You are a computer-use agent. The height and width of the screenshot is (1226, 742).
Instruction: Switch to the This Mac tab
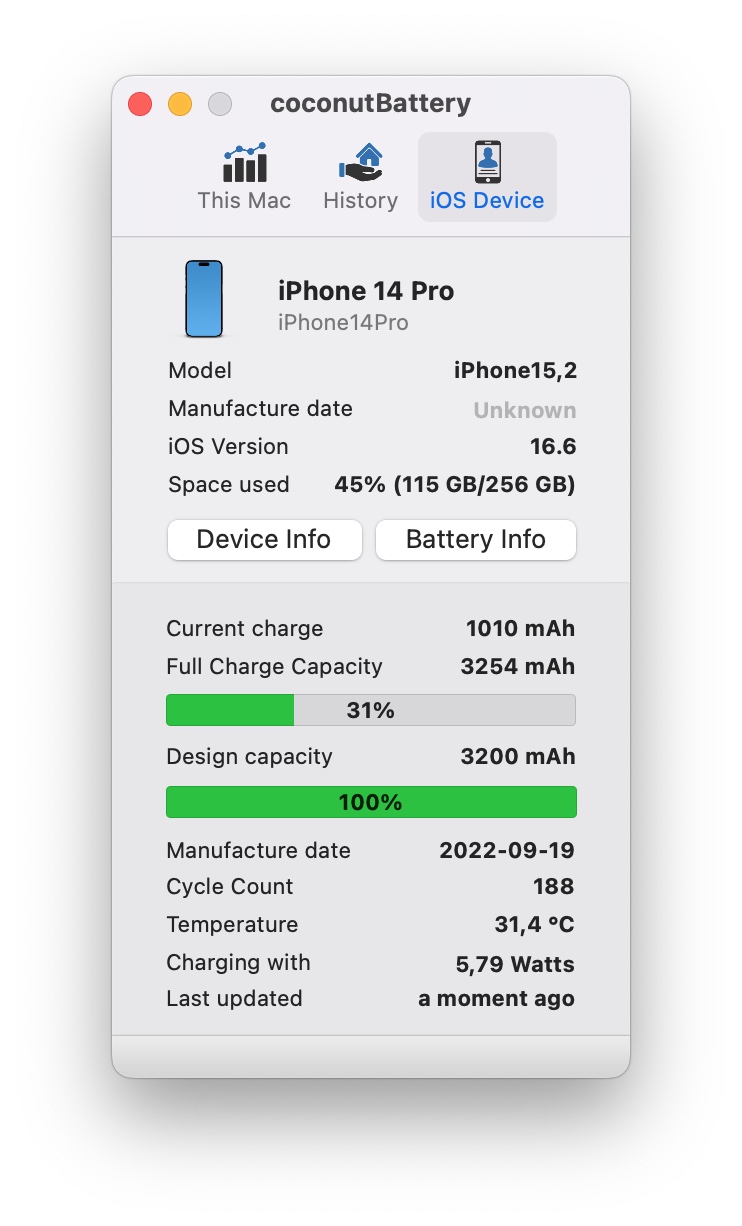click(x=244, y=177)
